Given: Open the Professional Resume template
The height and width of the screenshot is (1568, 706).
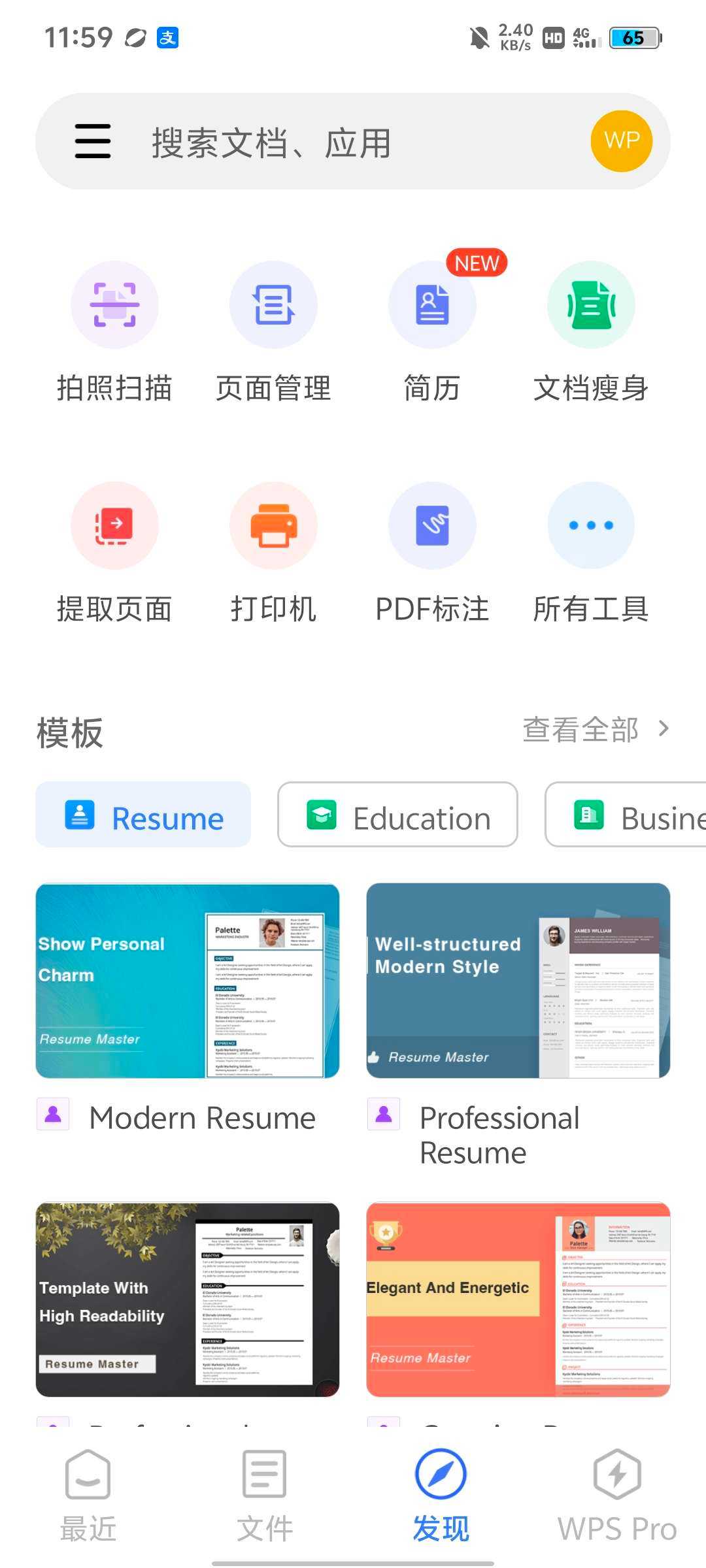Looking at the screenshot, I should click(518, 981).
